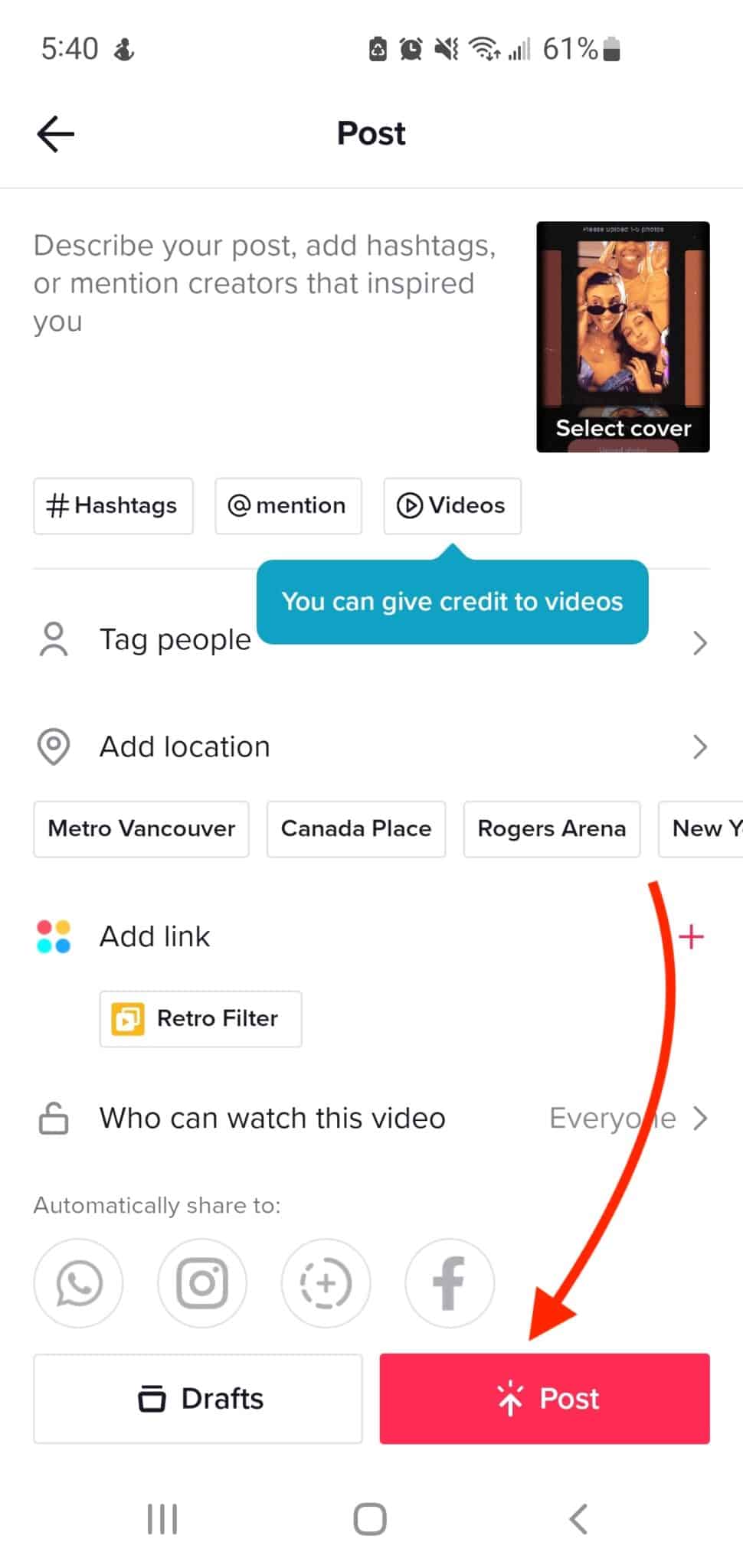This screenshot has height=1568, width=743.
Task: Enable auto-share to Facebook
Action: (x=450, y=1283)
